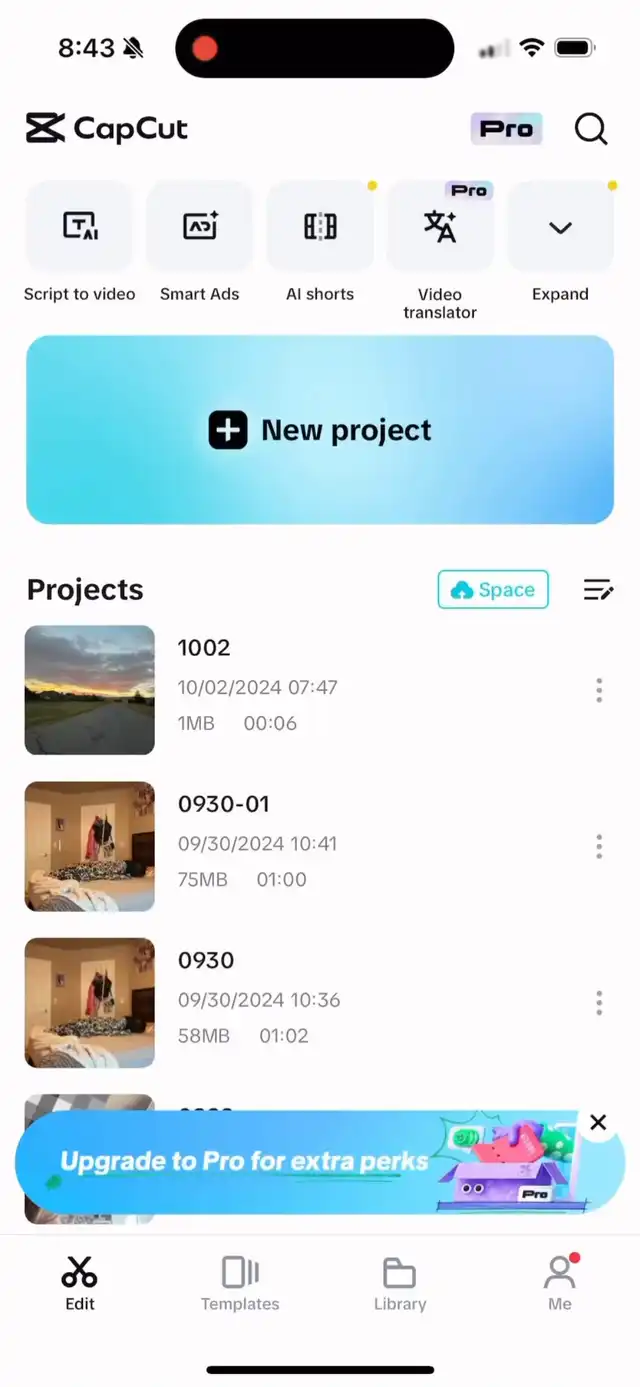Tap the edit projects list icon

click(x=598, y=590)
